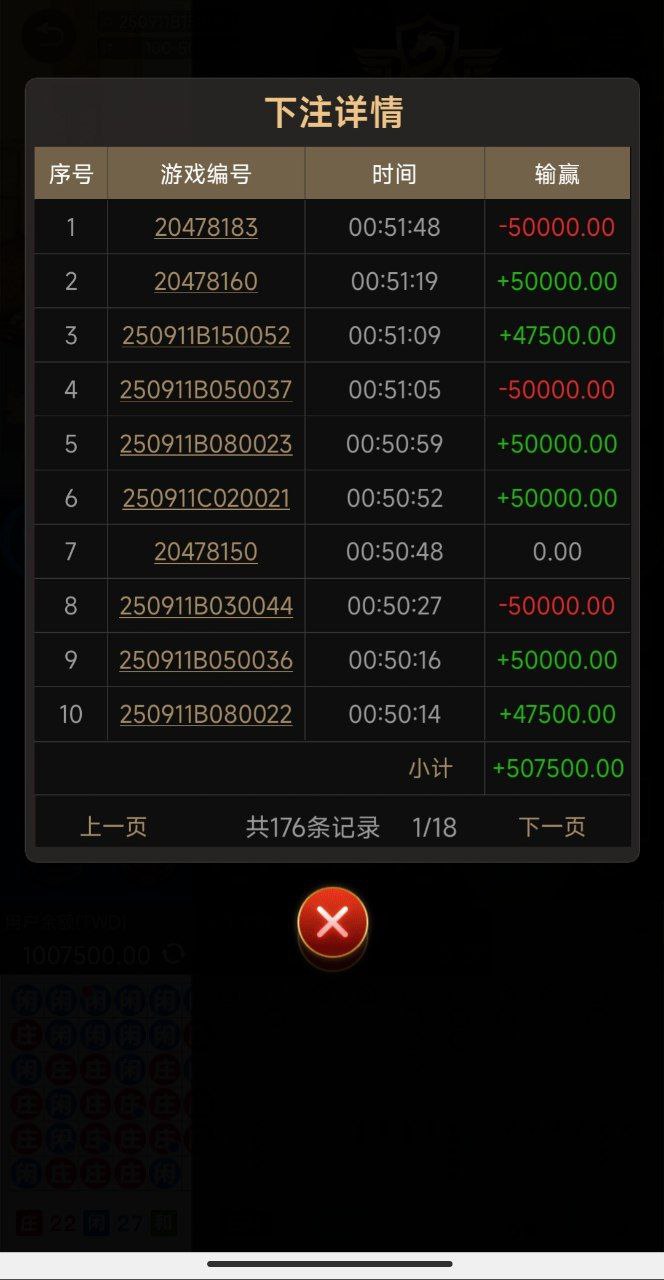This screenshot has width=664, height=1280.
Task: Open game 250911B080022 details
Action: pos(206,714)
